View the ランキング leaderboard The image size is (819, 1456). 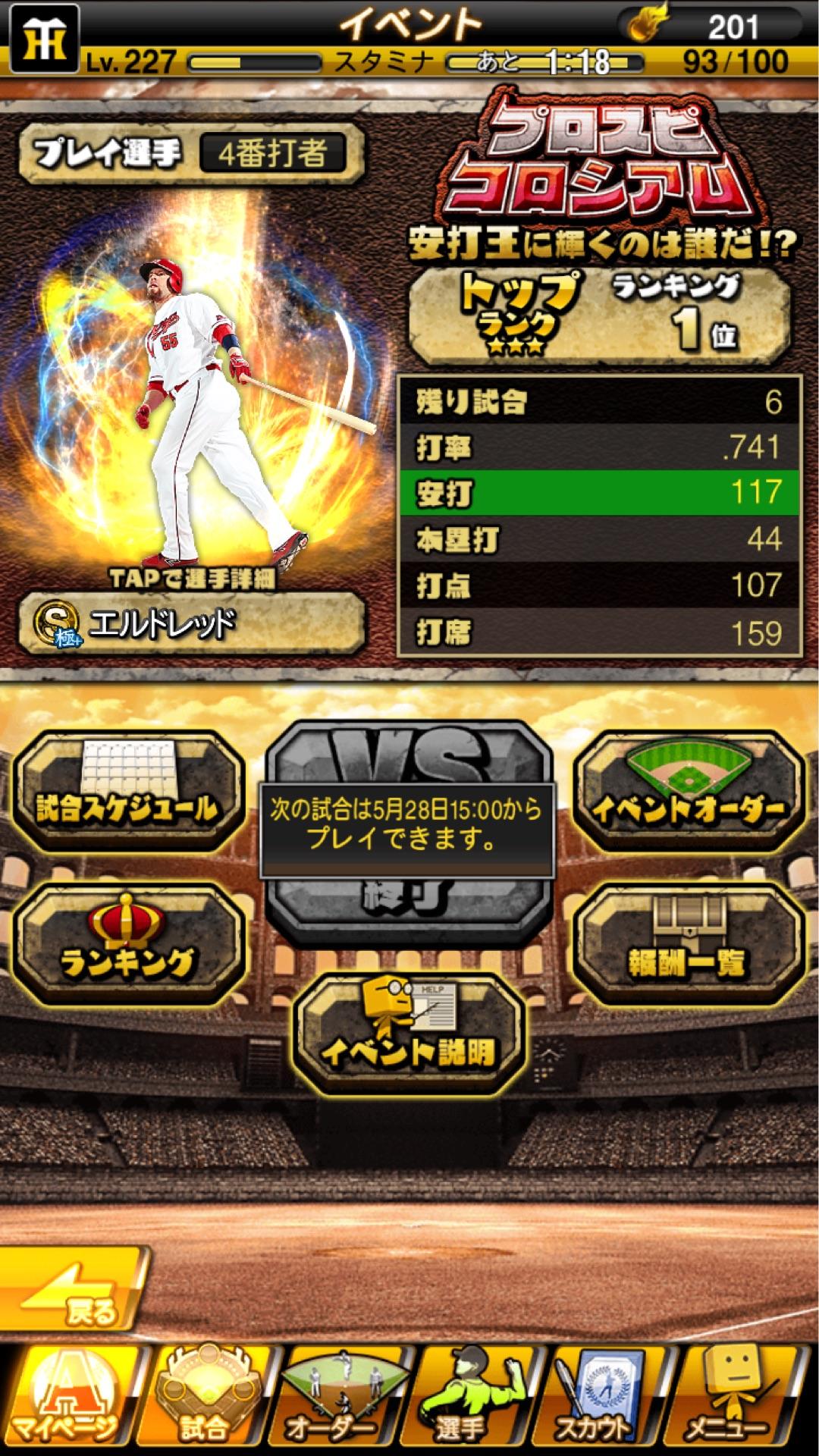click(x=129, y=944)
